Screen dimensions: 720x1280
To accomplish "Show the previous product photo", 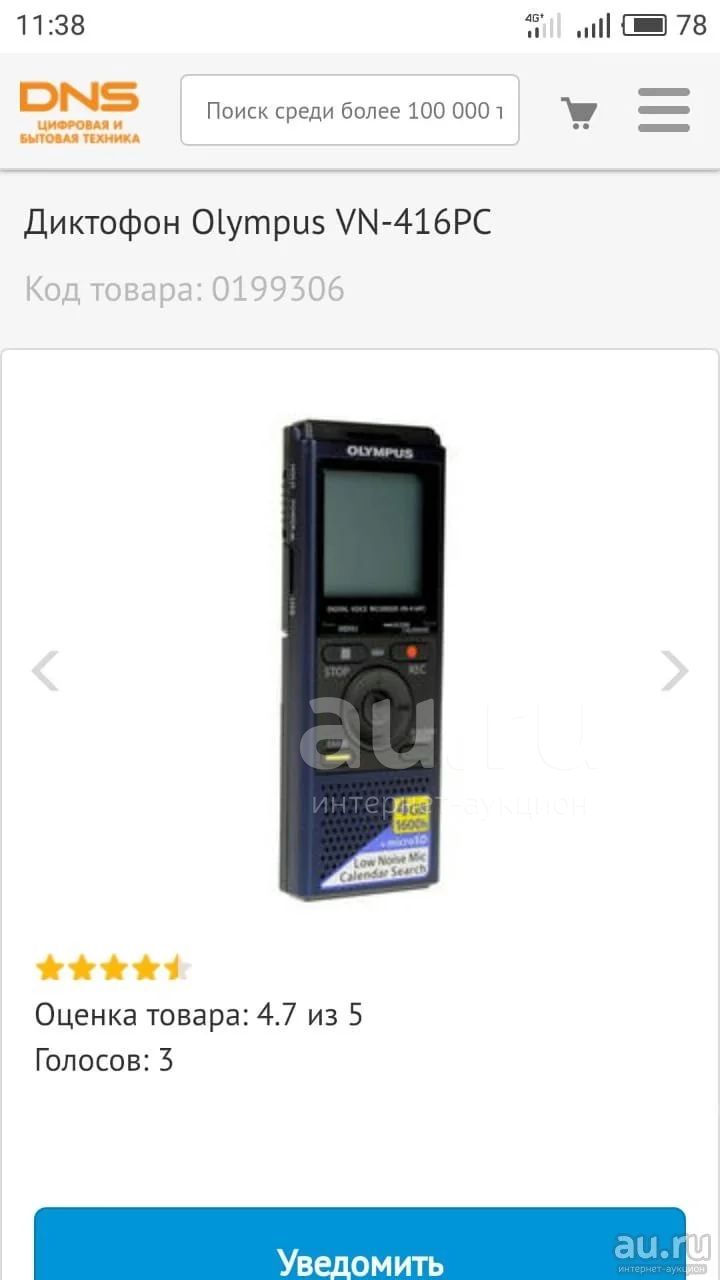I will [x=45, y=671].
